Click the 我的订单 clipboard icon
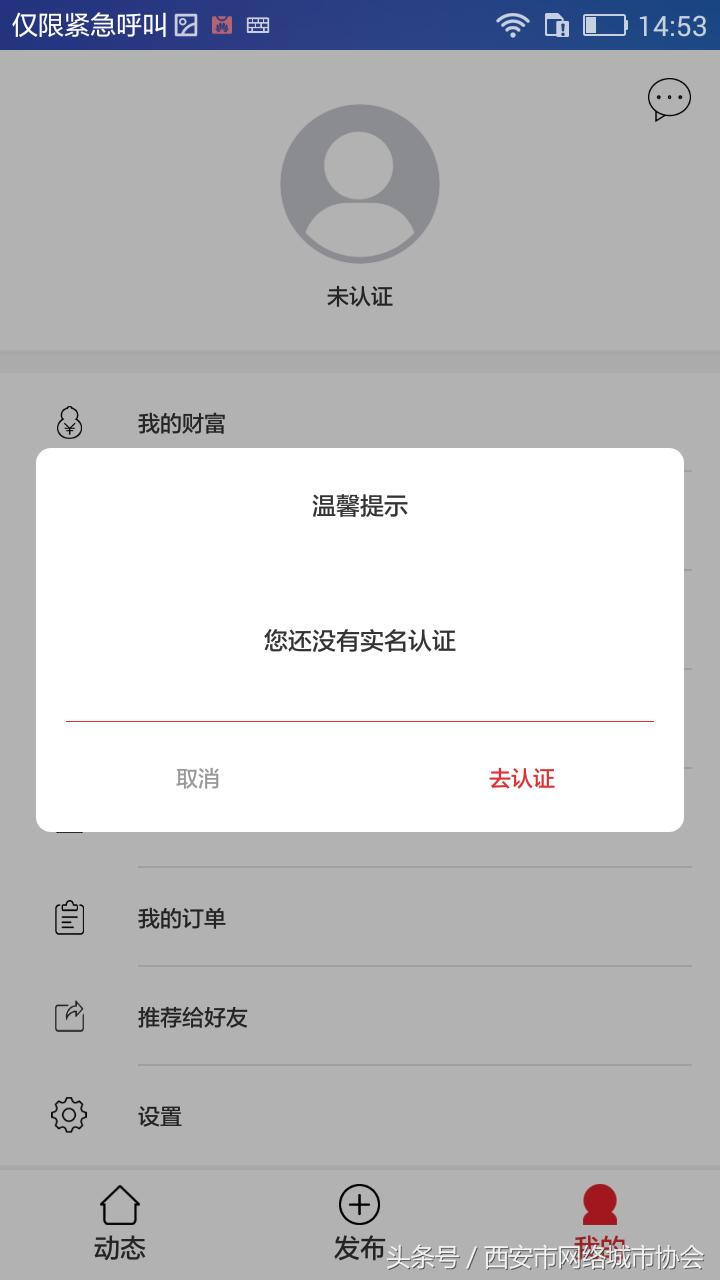720x1280 pixels. [67, 916]
